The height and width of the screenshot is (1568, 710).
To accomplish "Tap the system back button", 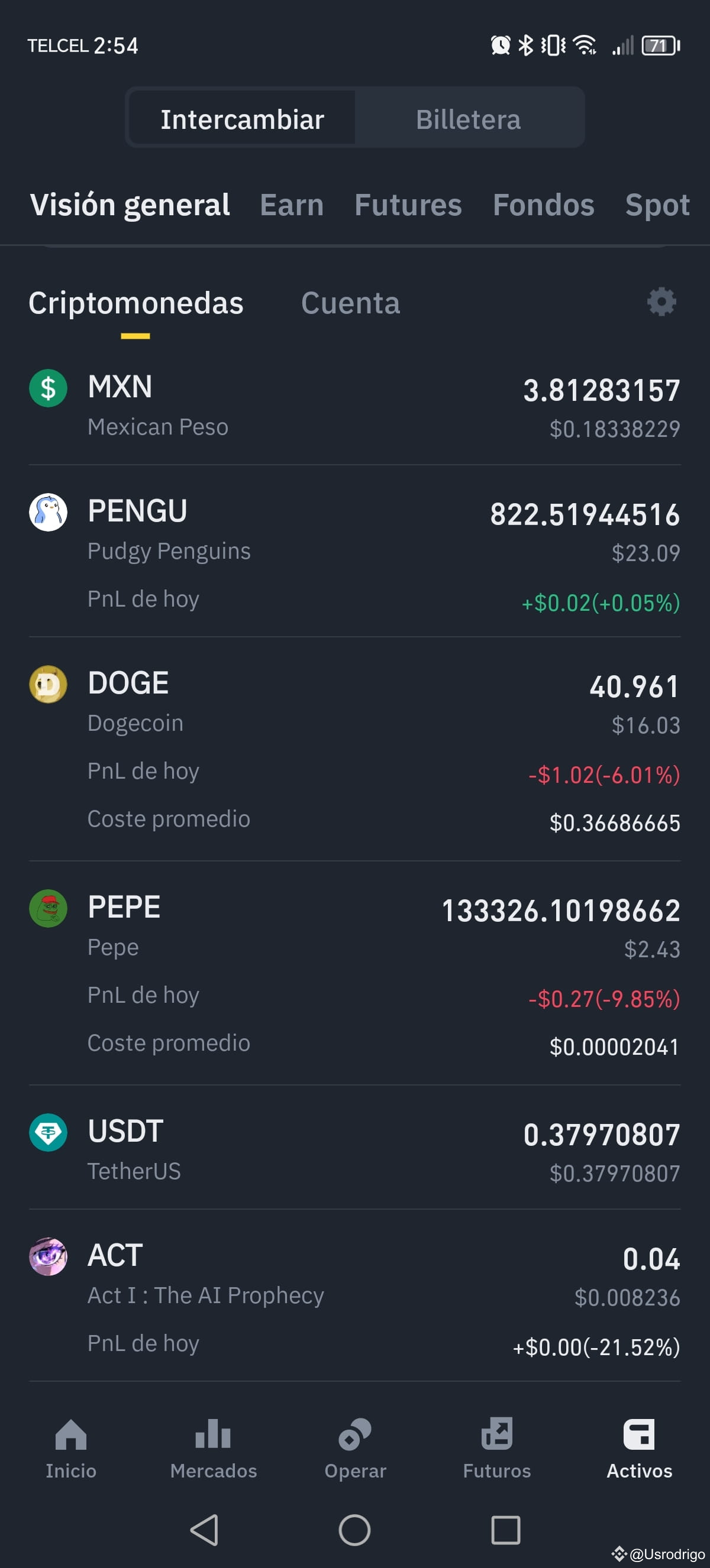I will (205, 1530).
